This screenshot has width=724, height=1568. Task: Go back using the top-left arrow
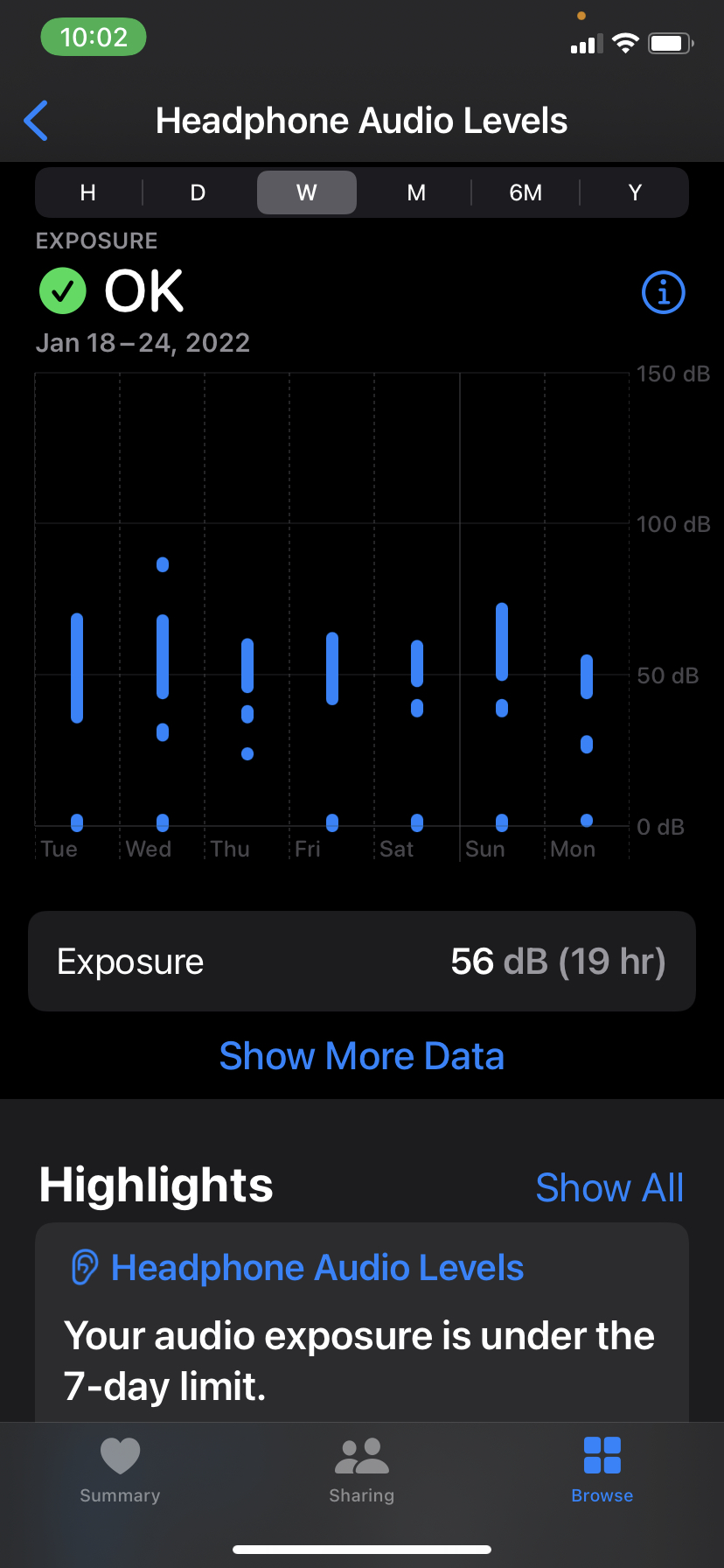(36, 121)
